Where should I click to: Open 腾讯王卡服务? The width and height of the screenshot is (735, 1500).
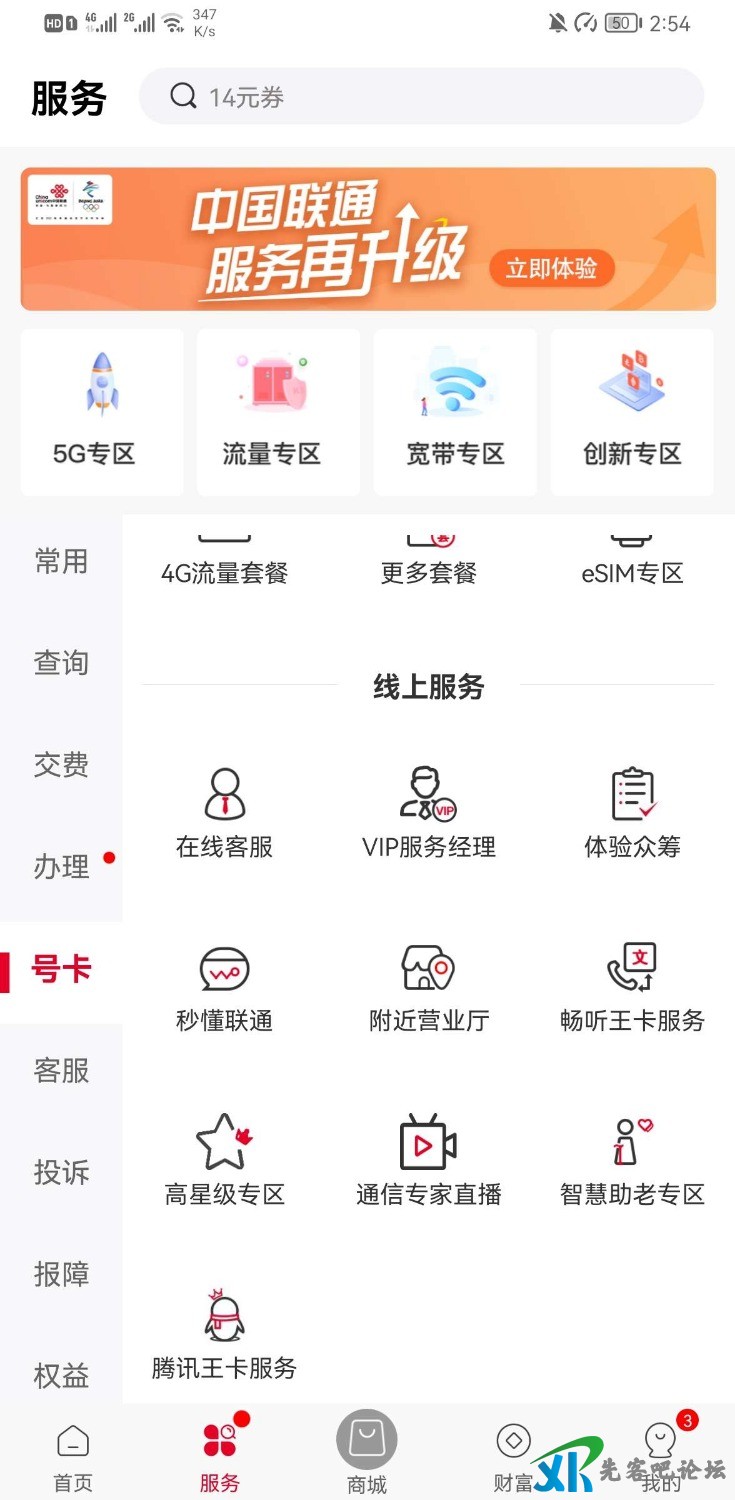pos(224,1334)
